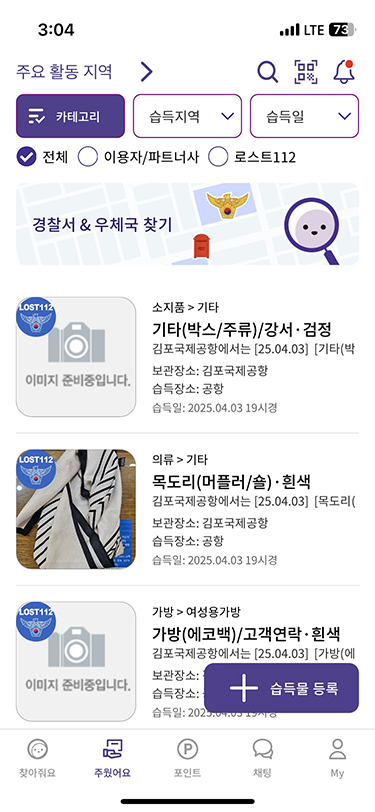Select the 로스트112 option
Viewport: 375px width, 812px height.
(x=252, y=157)
